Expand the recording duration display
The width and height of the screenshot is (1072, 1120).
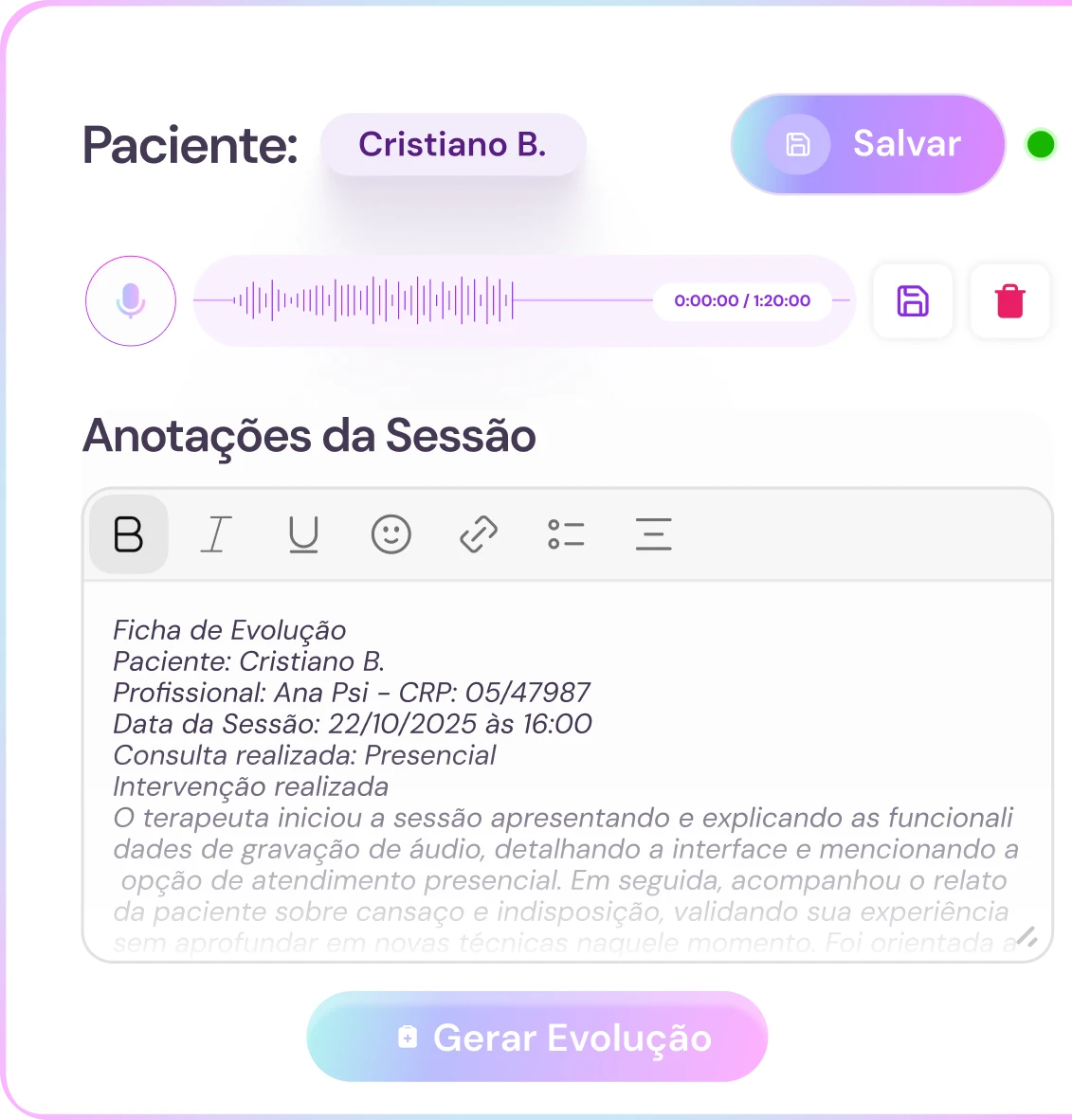pos(742,300)
